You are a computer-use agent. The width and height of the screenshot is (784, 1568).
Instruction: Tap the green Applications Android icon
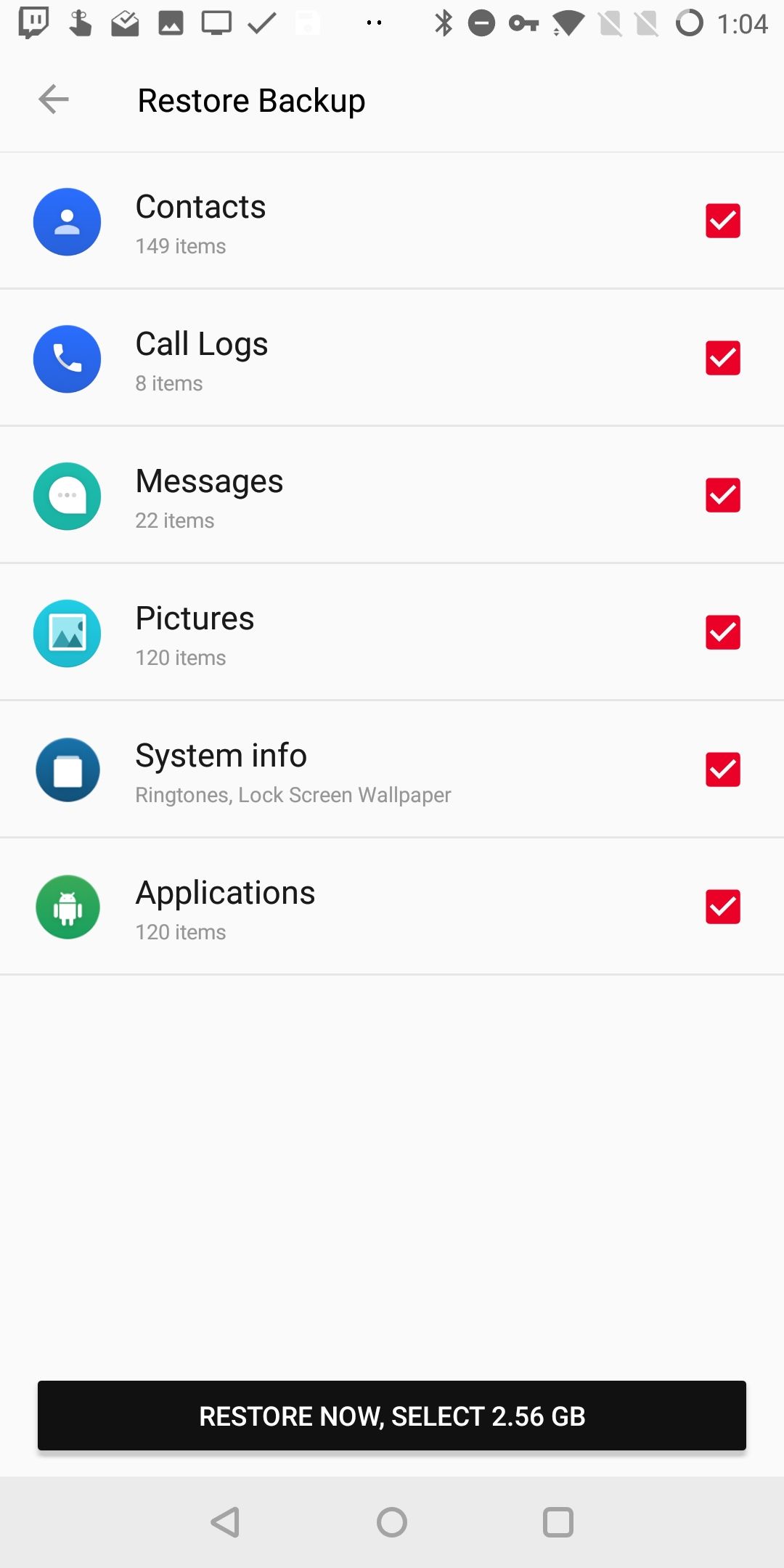point(67,907)
